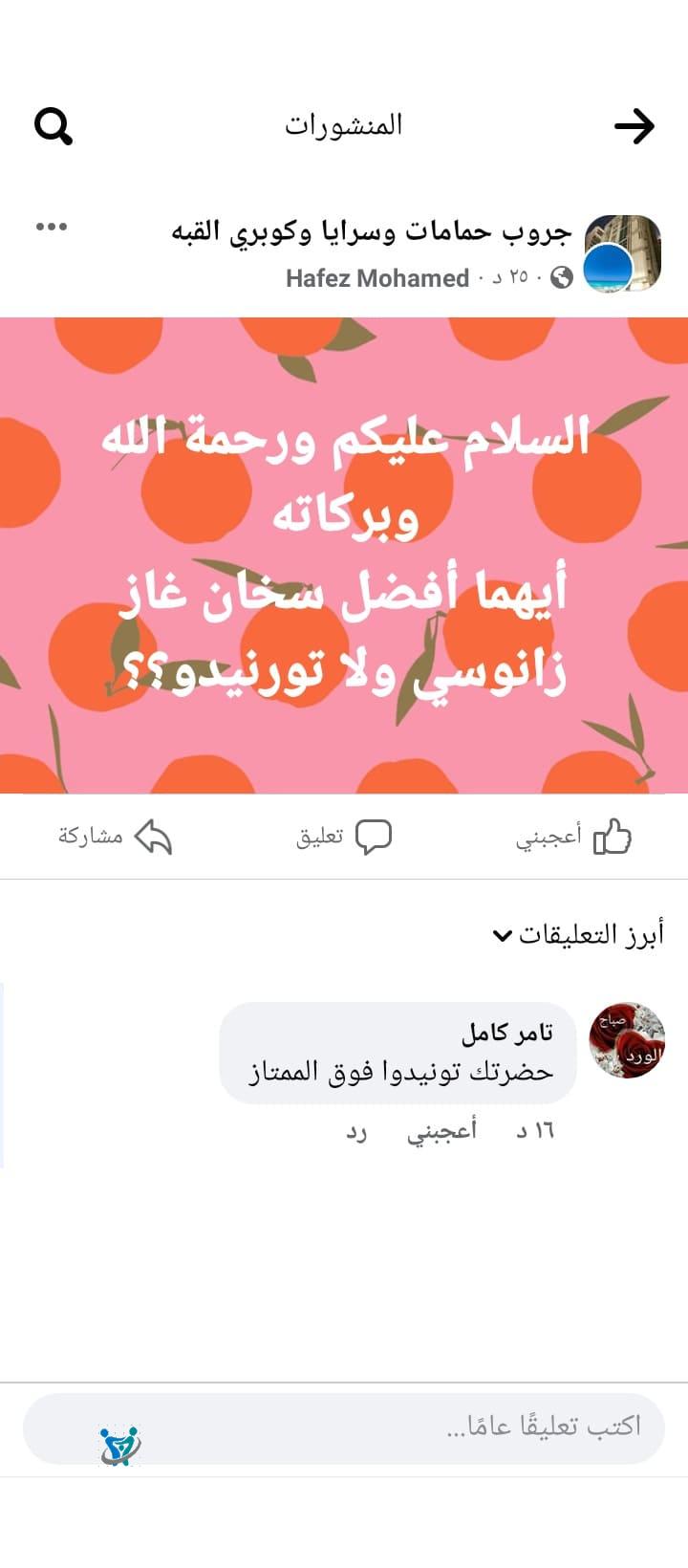Tap the group profile picture
688x1568 pixels.
click(x=622, y=253)
